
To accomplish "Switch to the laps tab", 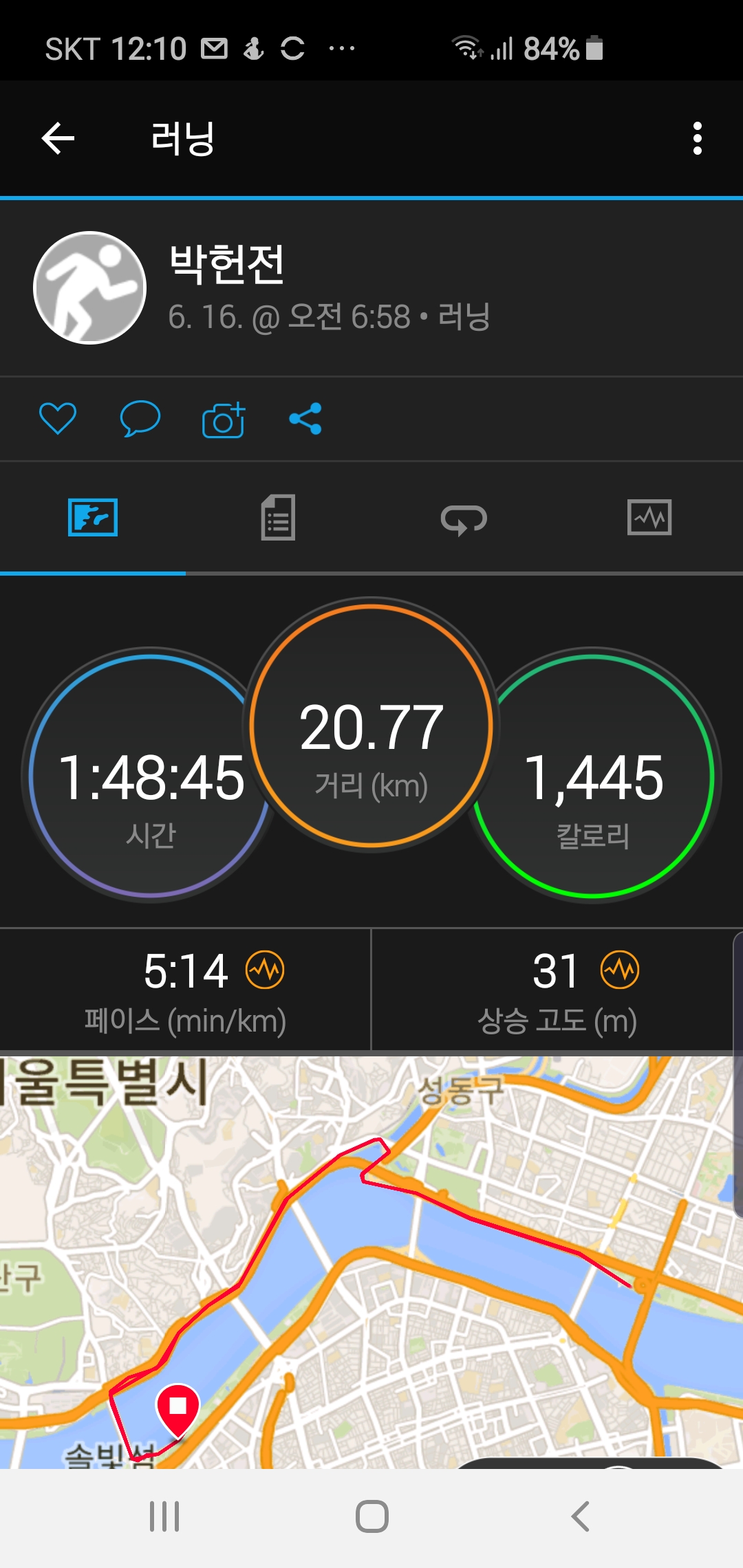I will [x=464, y=519].
